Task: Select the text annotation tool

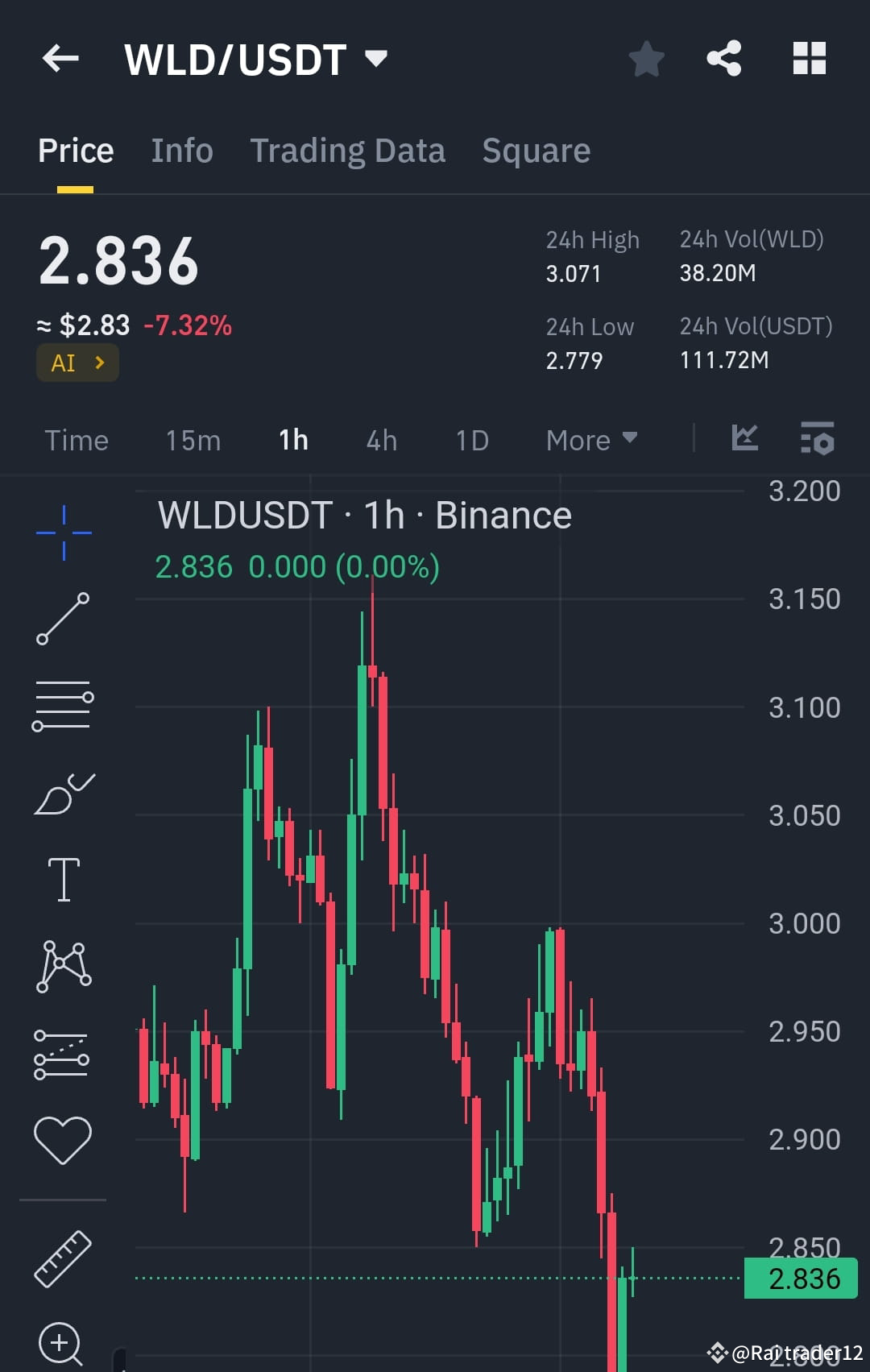Action: (x=63, y=878)
